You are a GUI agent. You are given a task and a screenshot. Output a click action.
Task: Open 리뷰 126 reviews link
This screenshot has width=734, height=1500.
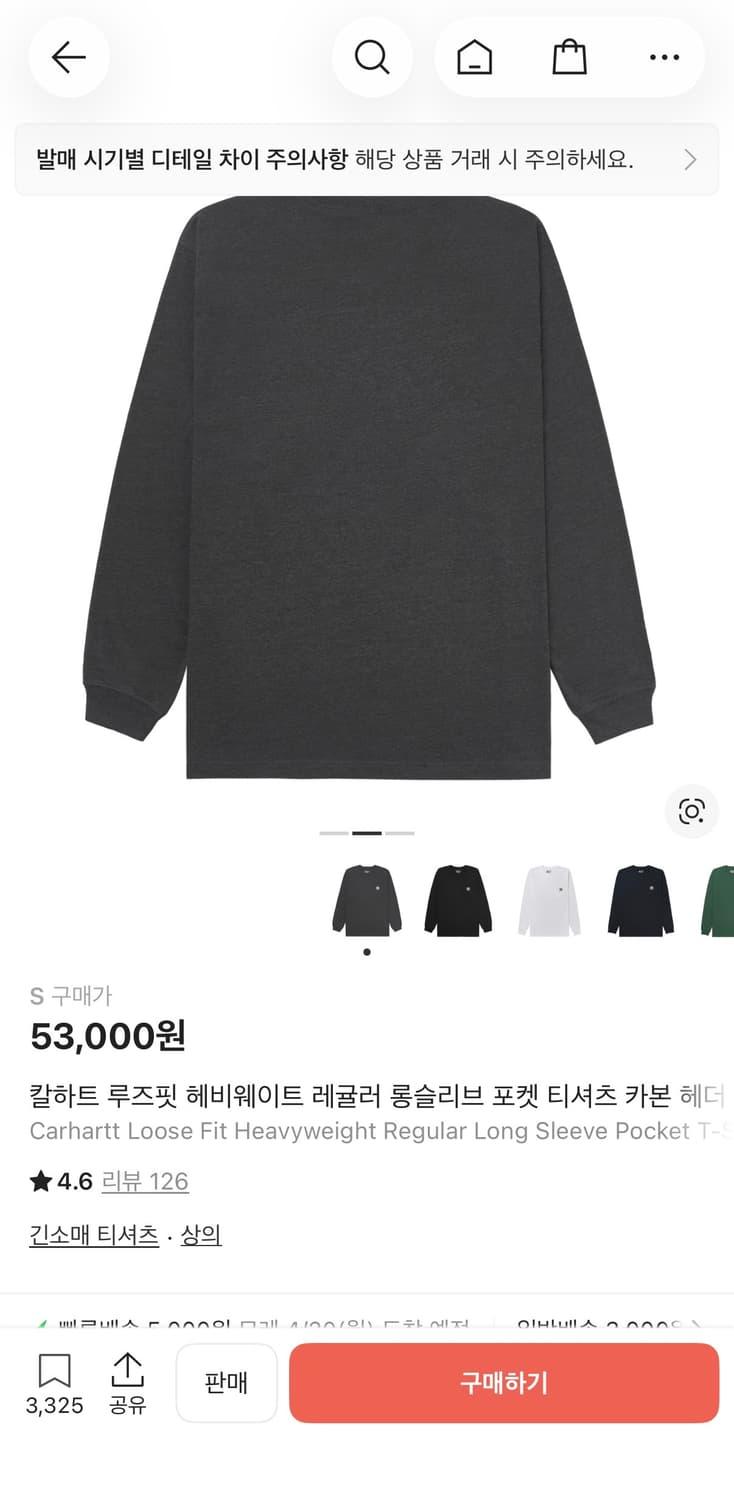pos(146,1181)
